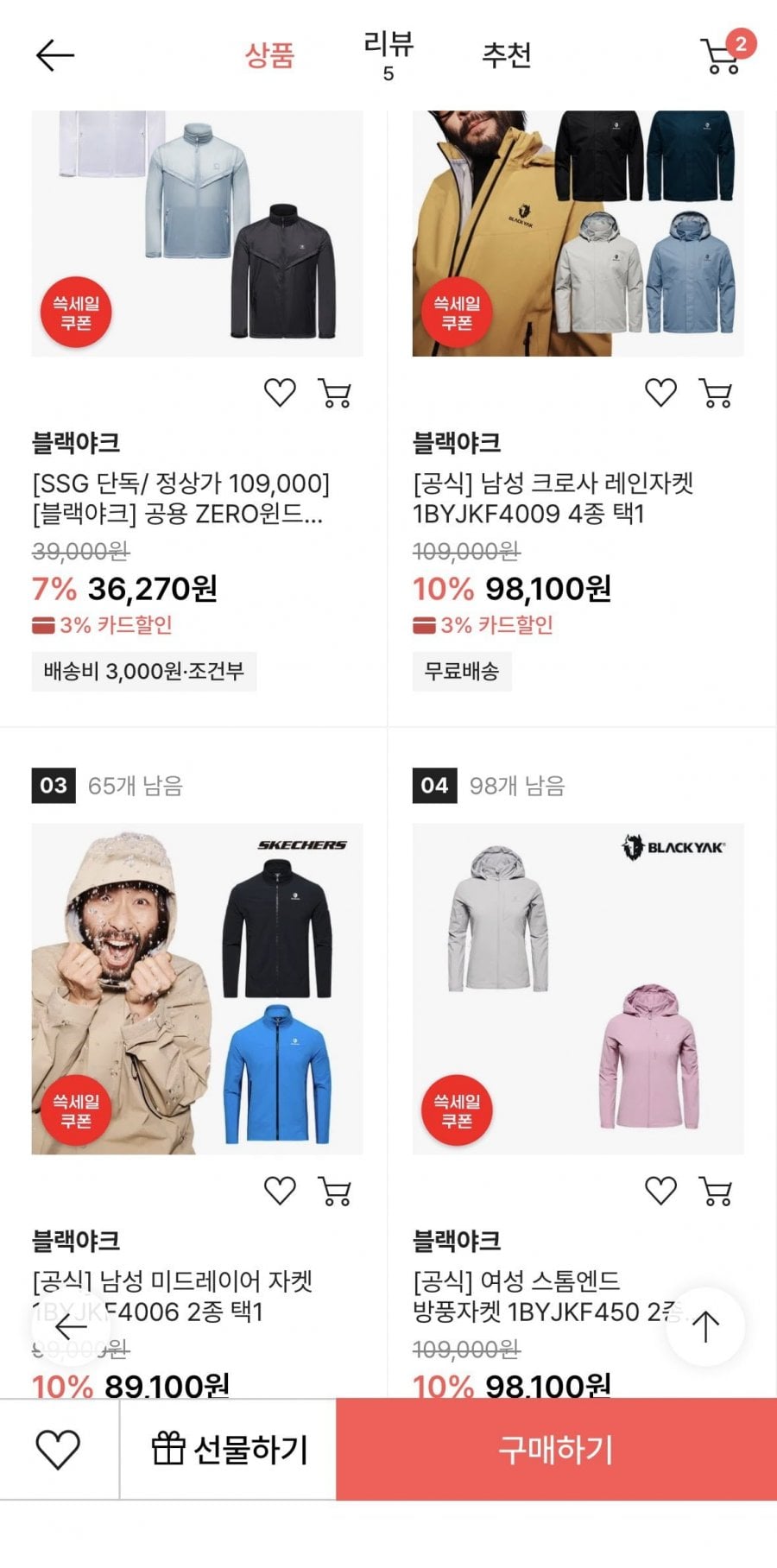Viewport: 777px width, 1568px height.
Task: Tap 구매하기 to purchase
Action: coord(556,1449)
